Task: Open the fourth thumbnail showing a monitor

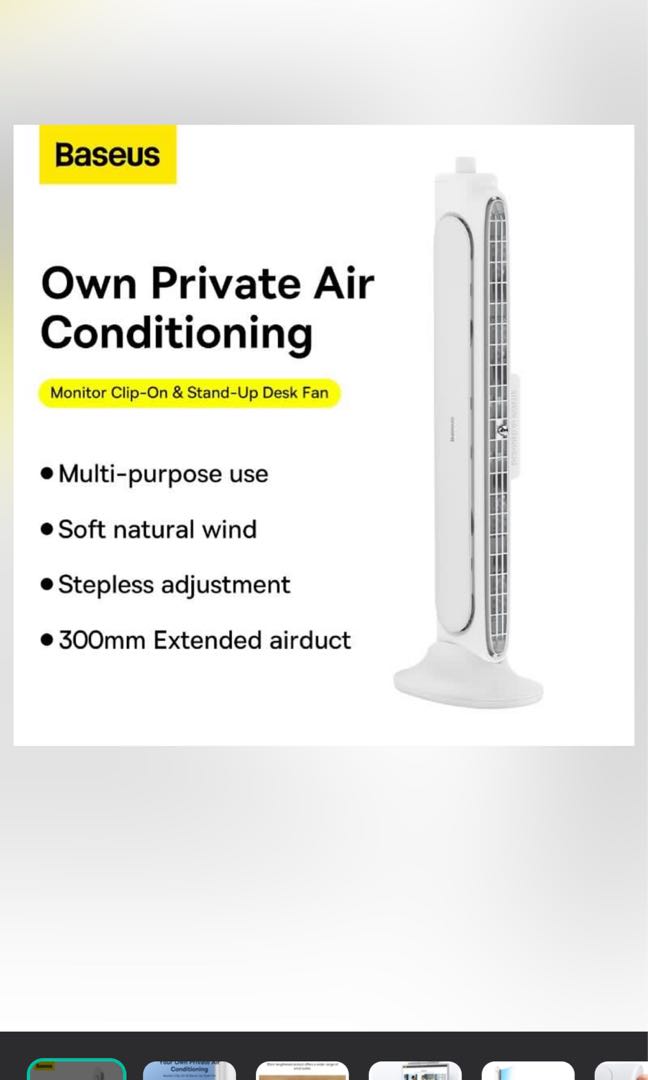Action: (415, 1070)
